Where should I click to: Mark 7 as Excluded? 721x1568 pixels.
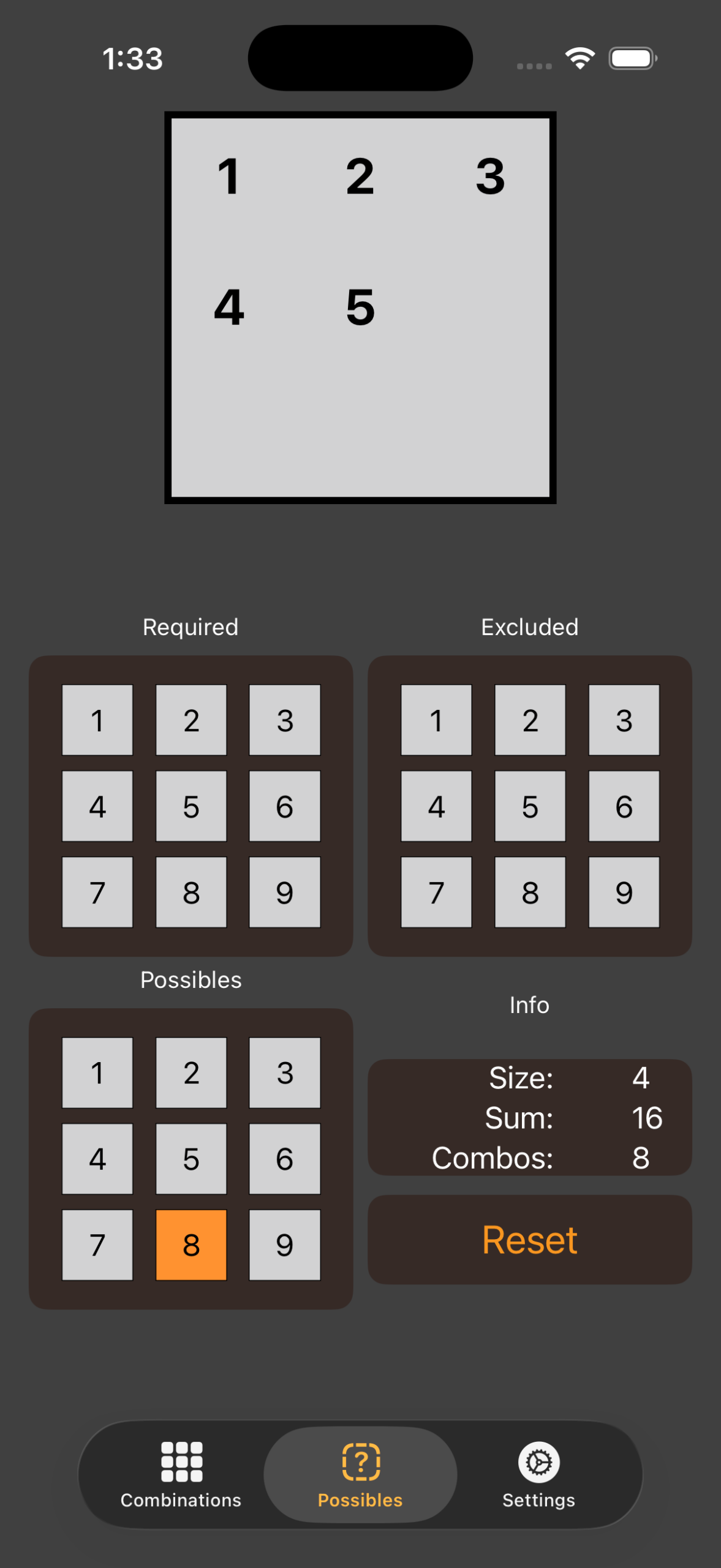pyautogui.click(x=436, y=892)
